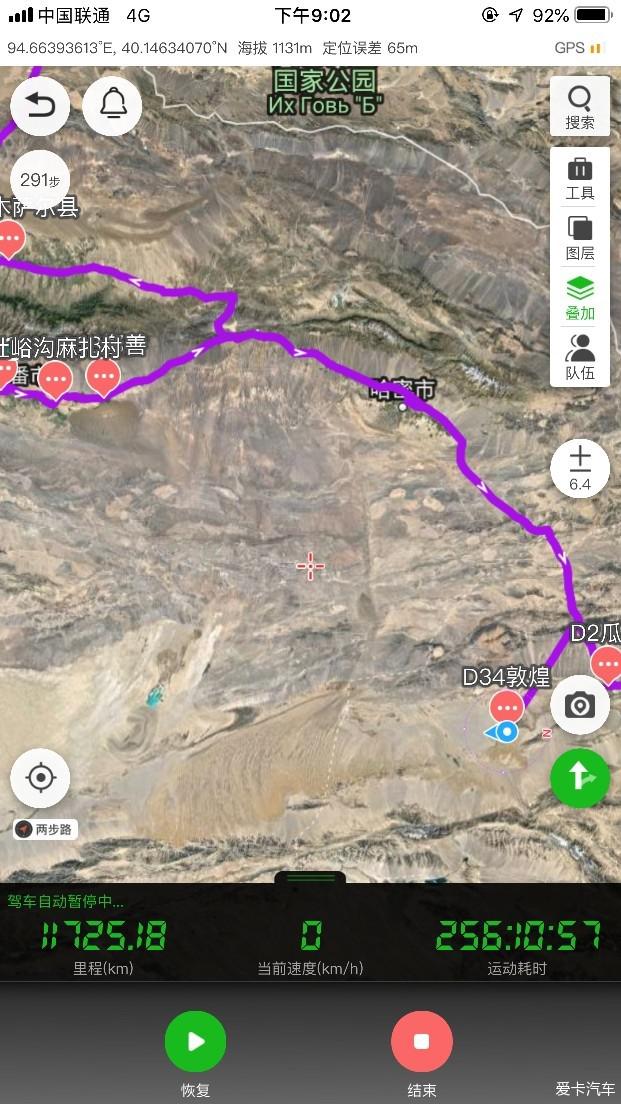
Task: Toggle the 叠加 overlay option
Action: 580,298
